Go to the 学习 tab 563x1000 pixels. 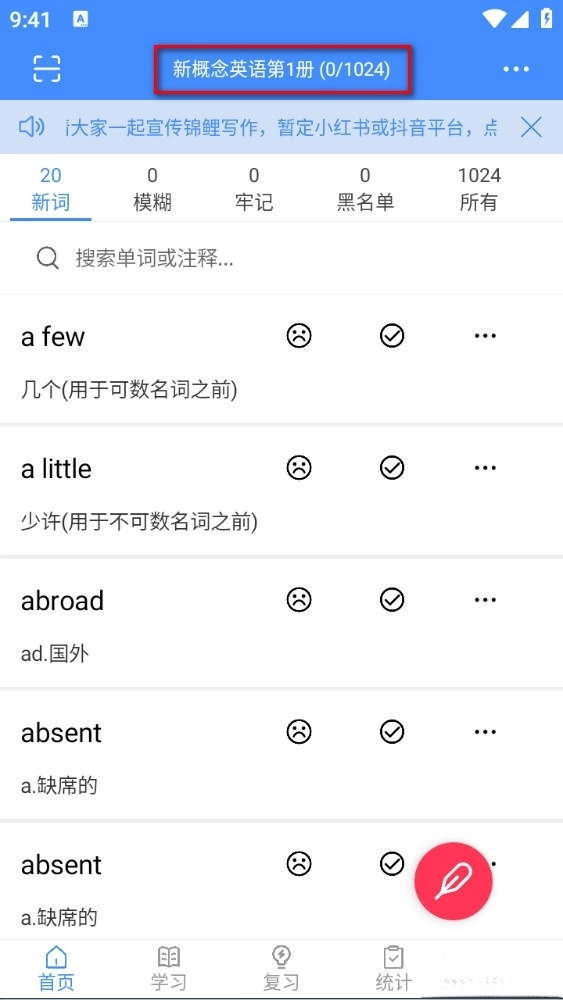coord(168,969)
